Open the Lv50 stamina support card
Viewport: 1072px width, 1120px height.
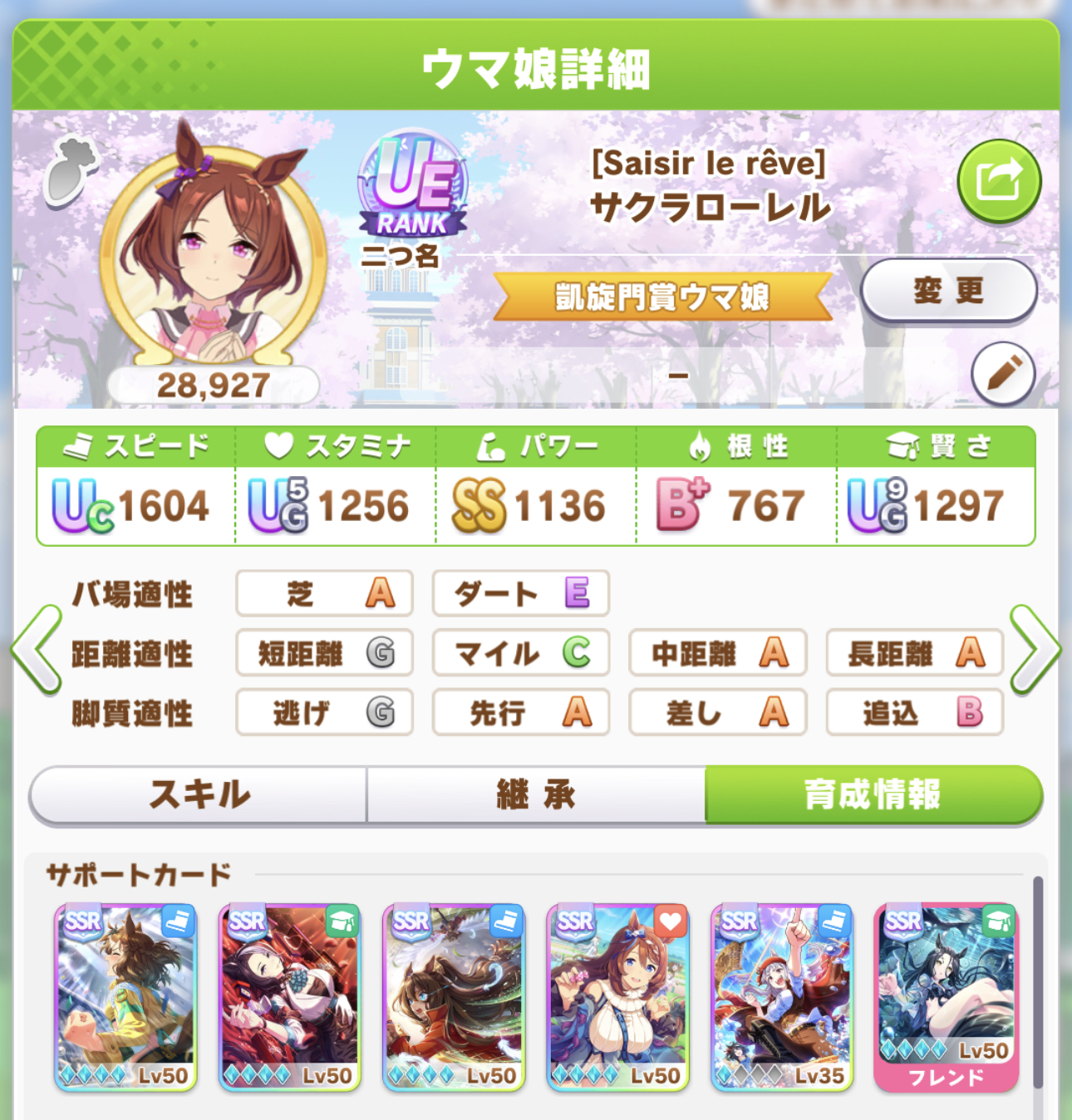click(x=617, y=996)
